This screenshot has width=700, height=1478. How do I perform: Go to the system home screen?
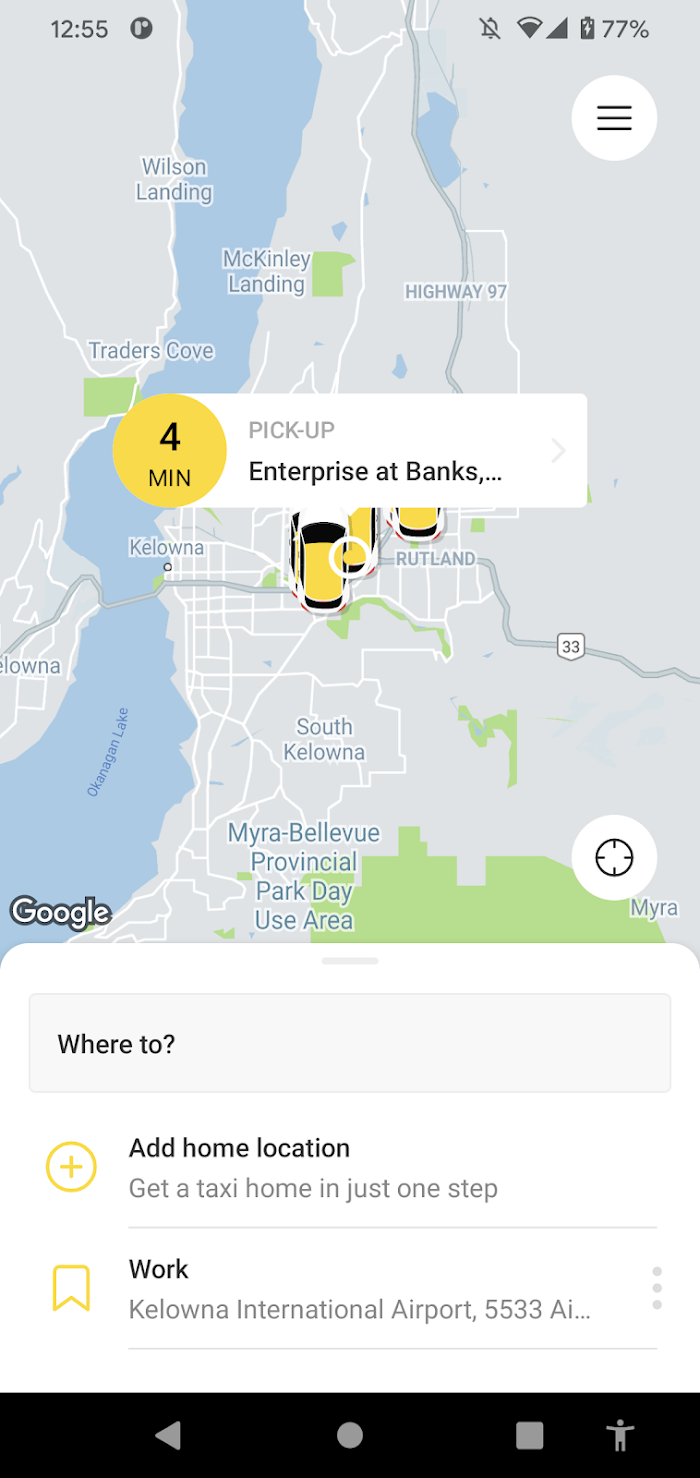[x=350, y=1435]
